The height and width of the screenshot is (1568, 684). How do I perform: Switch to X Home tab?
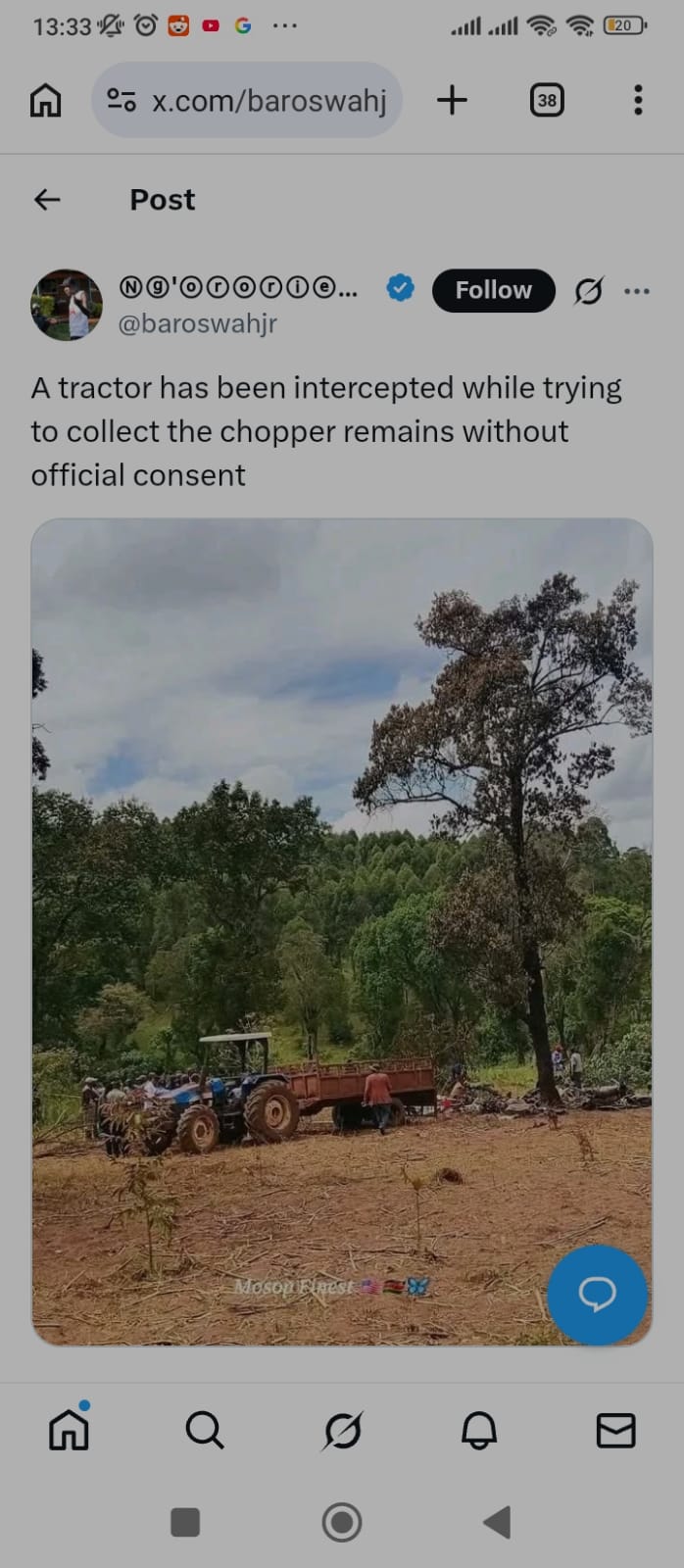click(69, 1431)
